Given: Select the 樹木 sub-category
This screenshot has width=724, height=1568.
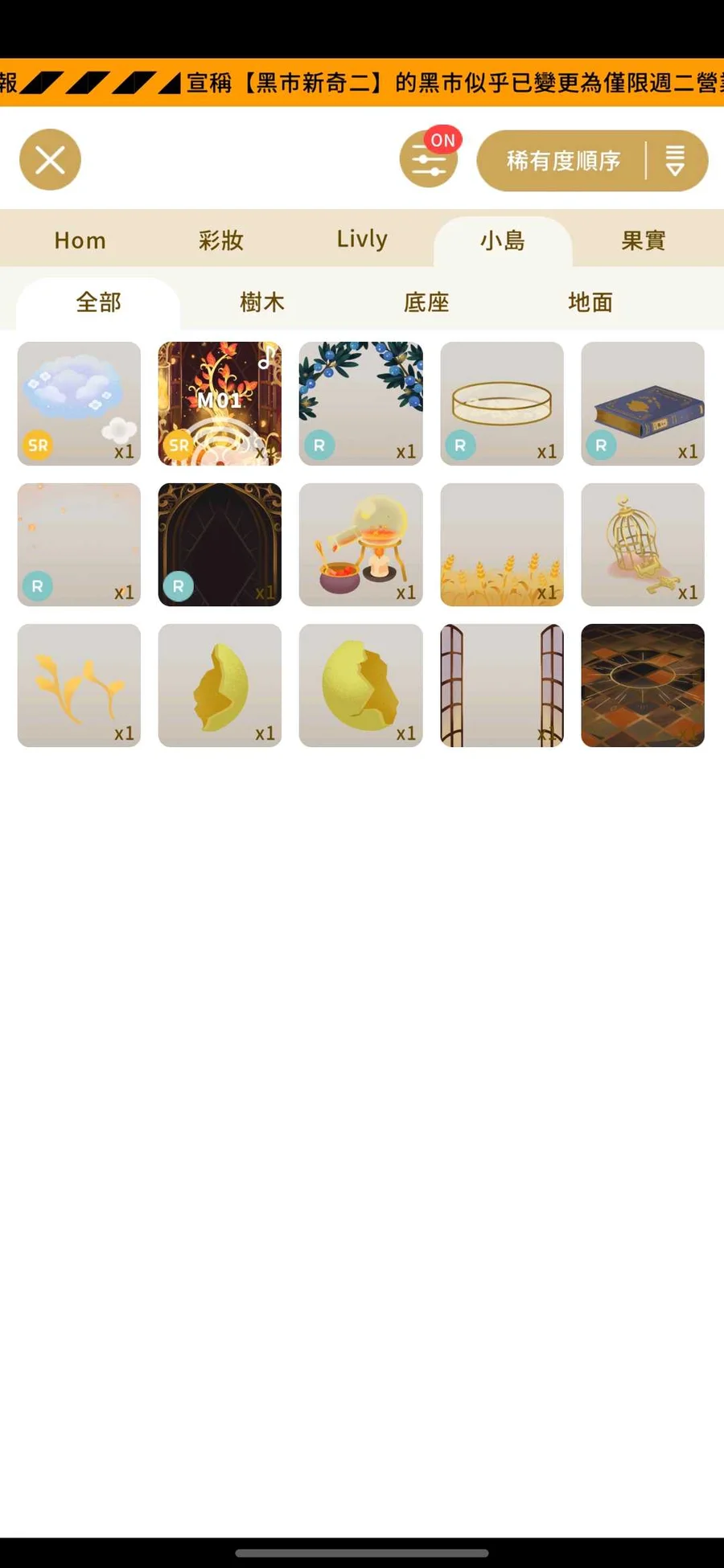Looking at the screenshot, I should pos(262,302).
